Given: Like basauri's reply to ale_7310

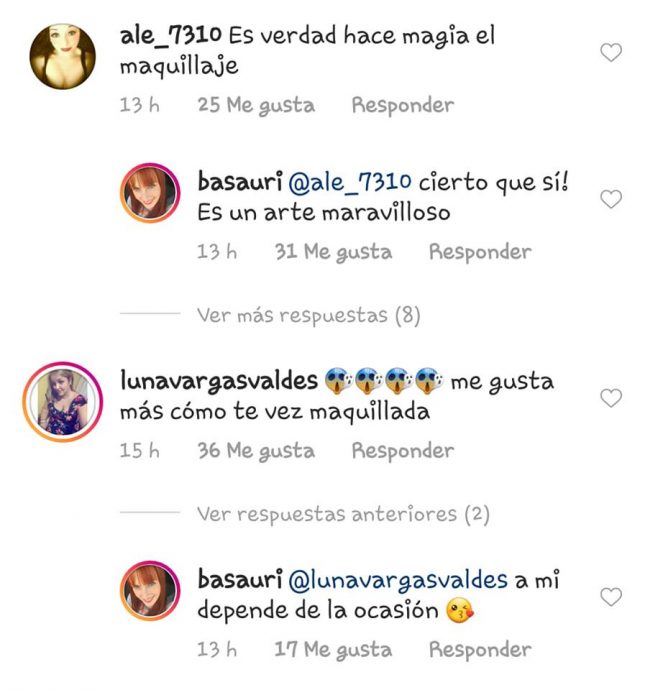Looking at the screenshot, I should coord(611,200).
